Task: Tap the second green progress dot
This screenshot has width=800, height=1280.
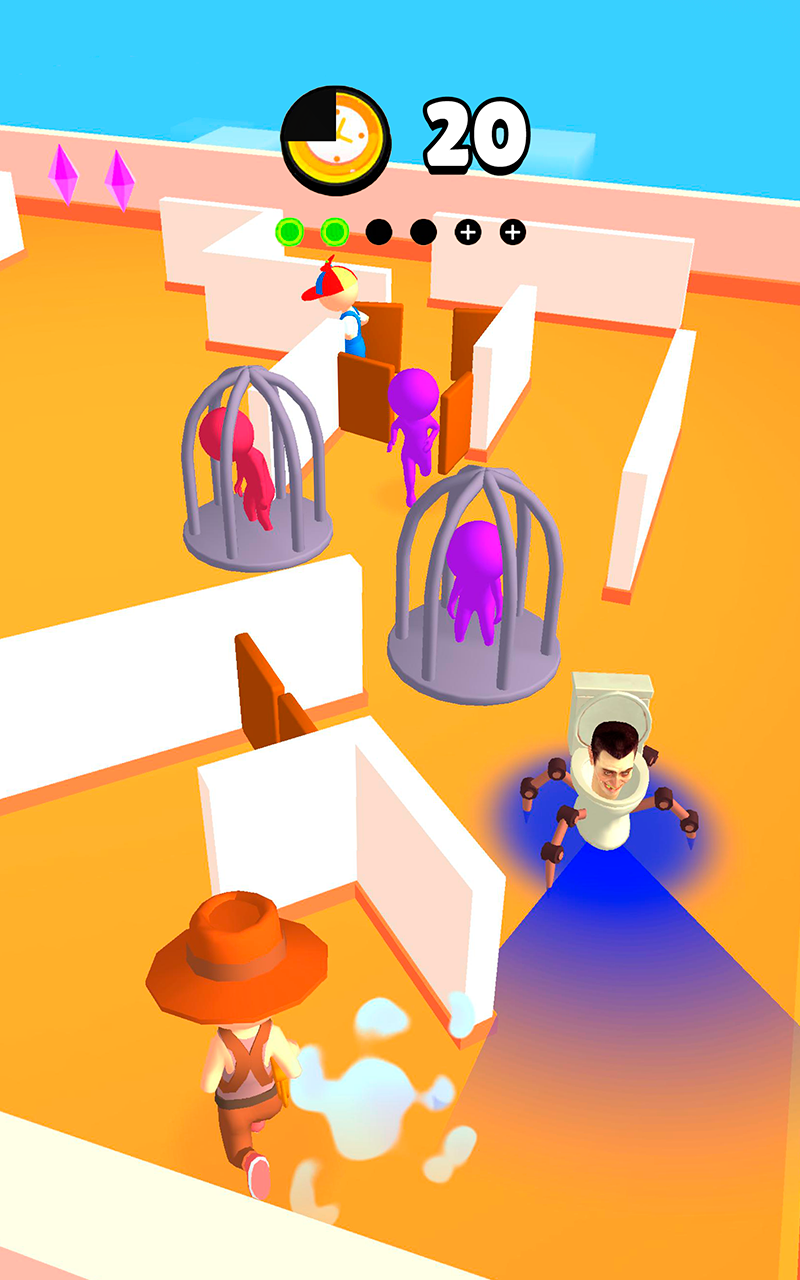Action: coord(334,231)
